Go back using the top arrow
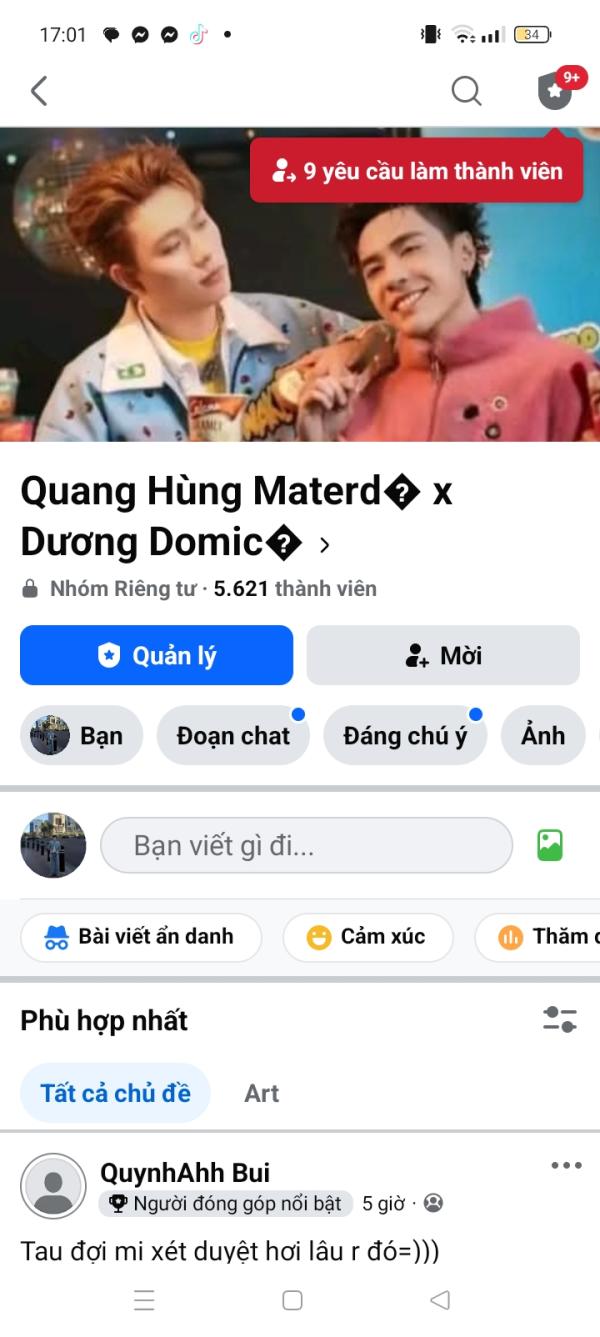600x1337 pixels. click(39, 92)
